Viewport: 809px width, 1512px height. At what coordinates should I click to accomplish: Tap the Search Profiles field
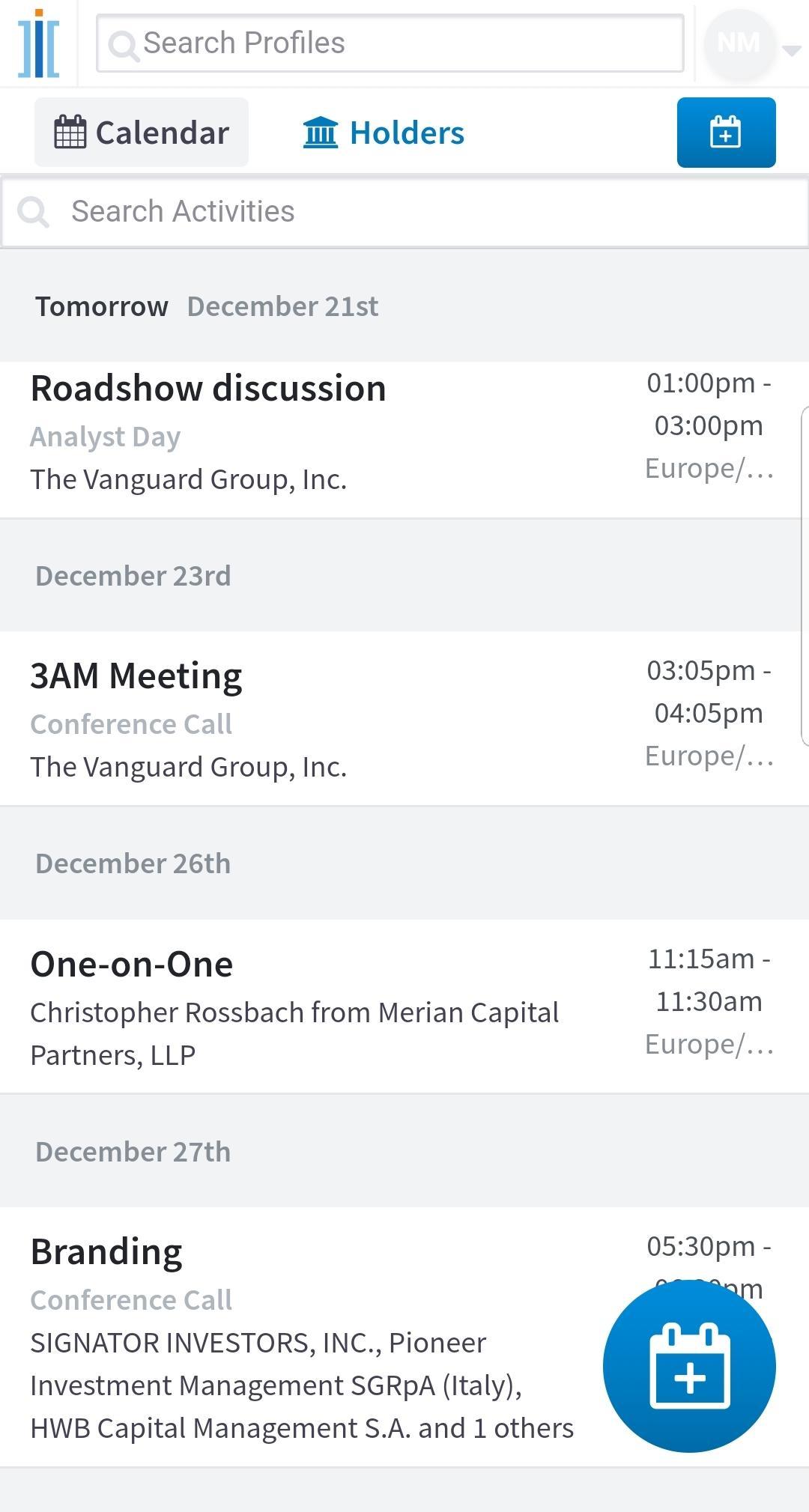(390, 43)
